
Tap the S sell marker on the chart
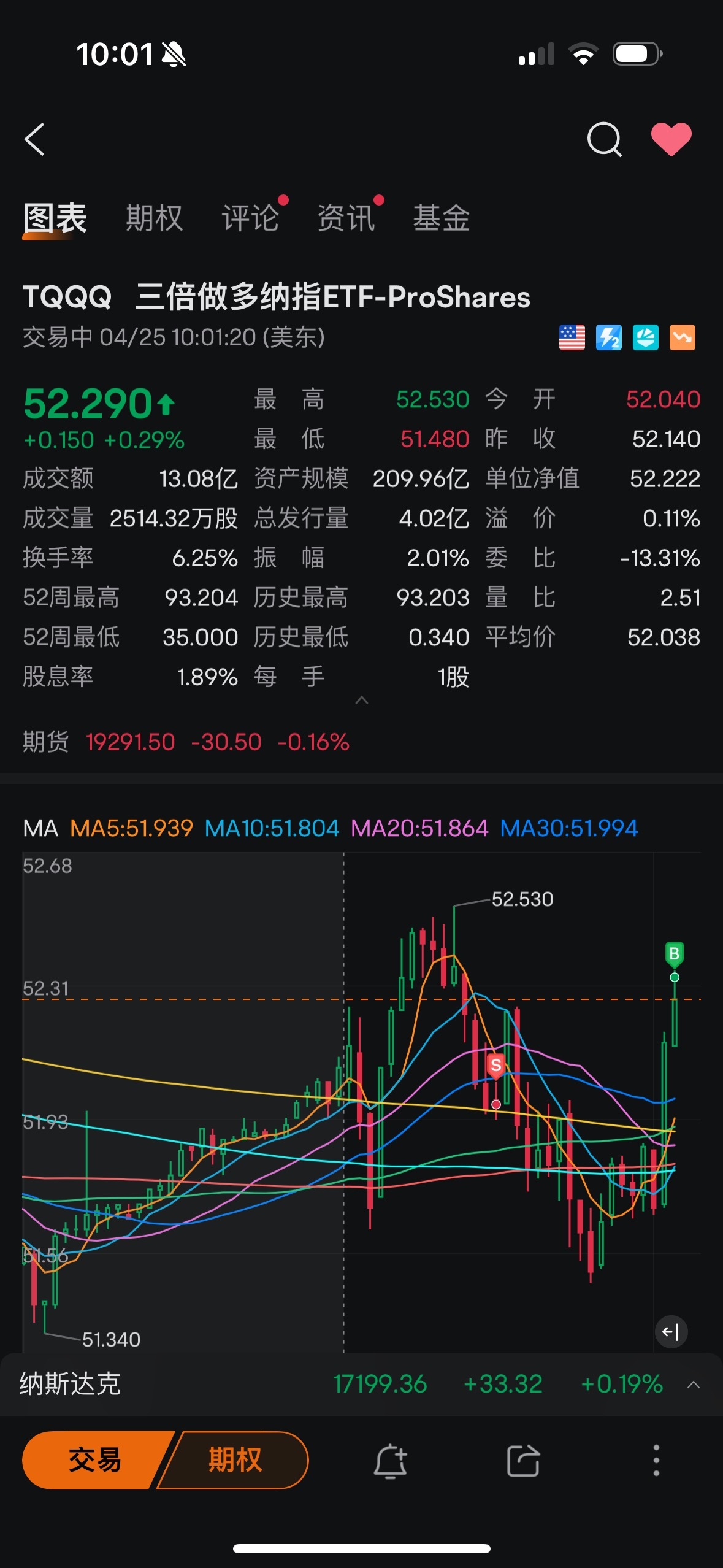496,1066
